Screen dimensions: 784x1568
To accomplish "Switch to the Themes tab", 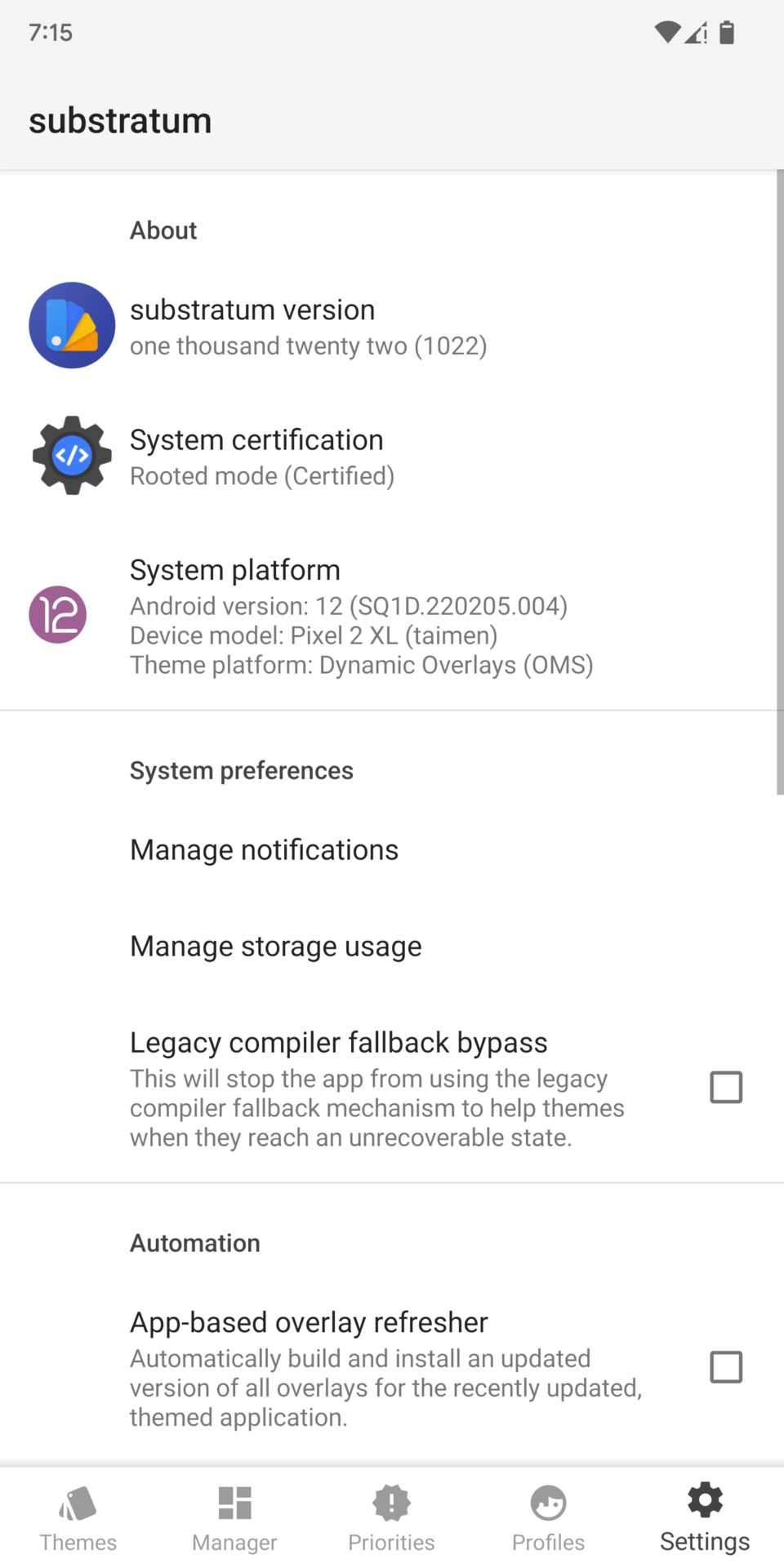I will (x=78, y=1517).
